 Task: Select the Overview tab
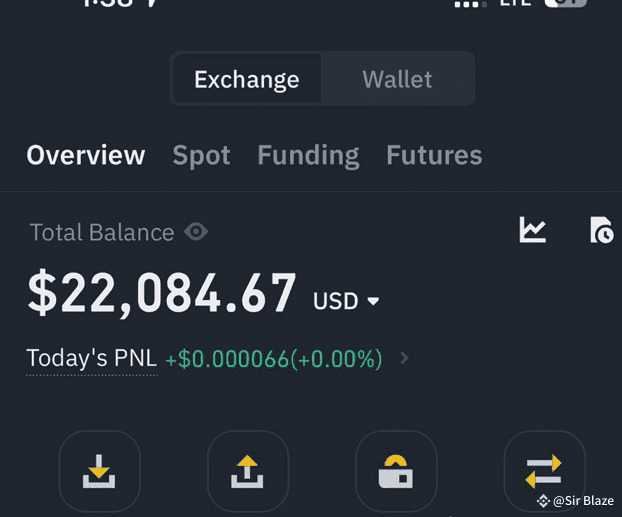(86, 155)
